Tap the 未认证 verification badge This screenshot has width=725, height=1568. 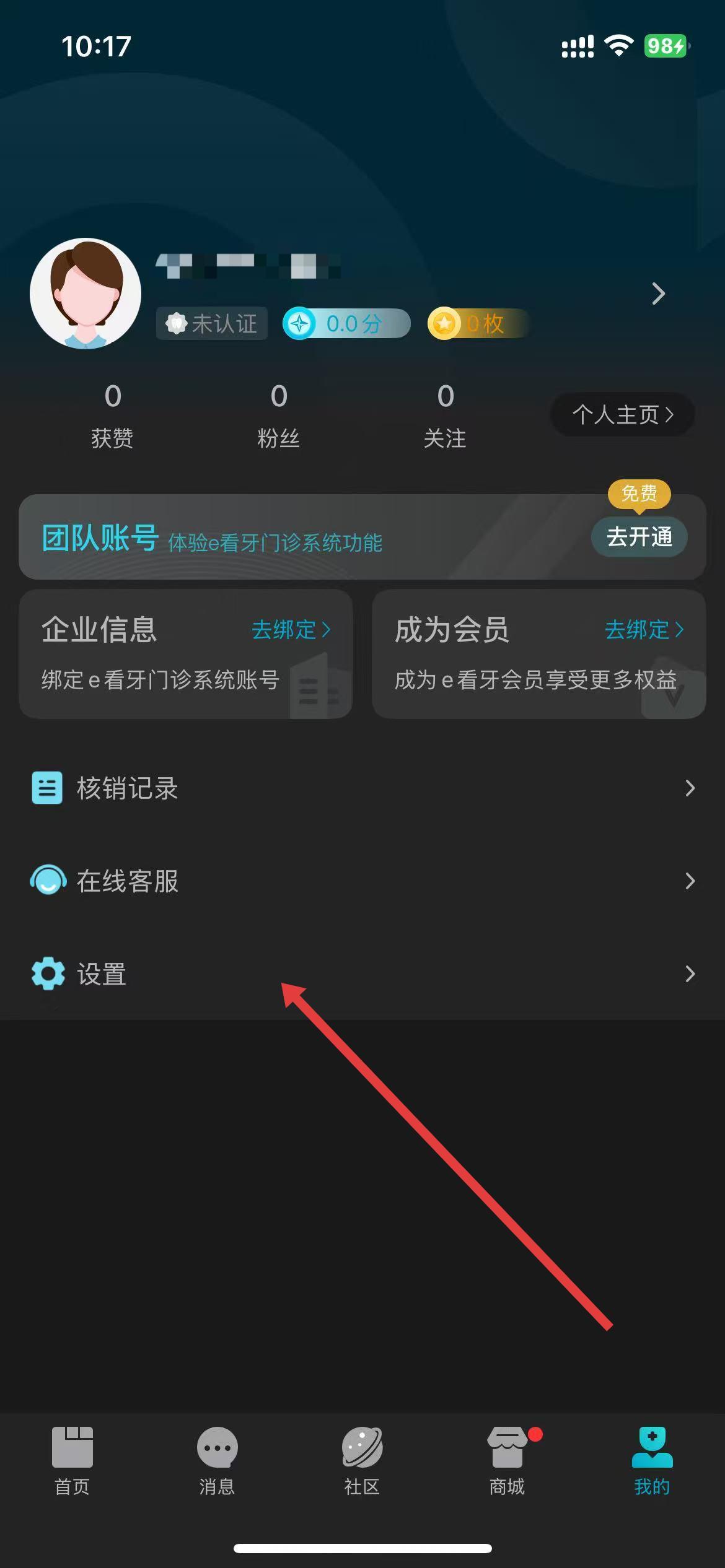tap(212, 323)
